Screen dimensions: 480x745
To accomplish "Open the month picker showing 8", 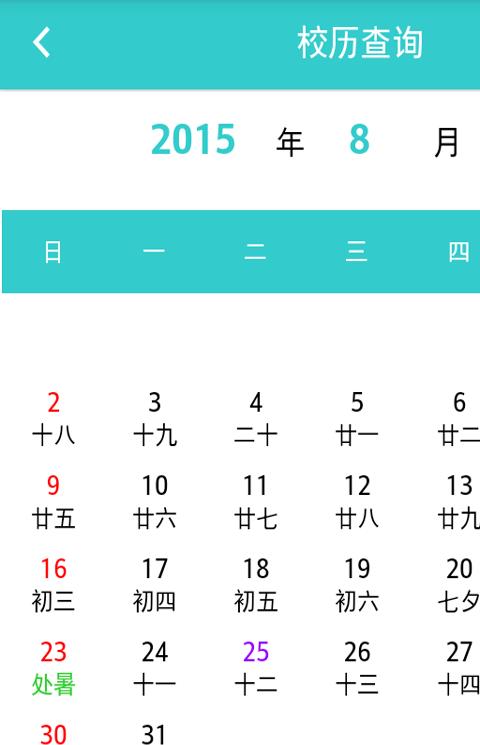I will pyautogui.click(x=359, y=140).
